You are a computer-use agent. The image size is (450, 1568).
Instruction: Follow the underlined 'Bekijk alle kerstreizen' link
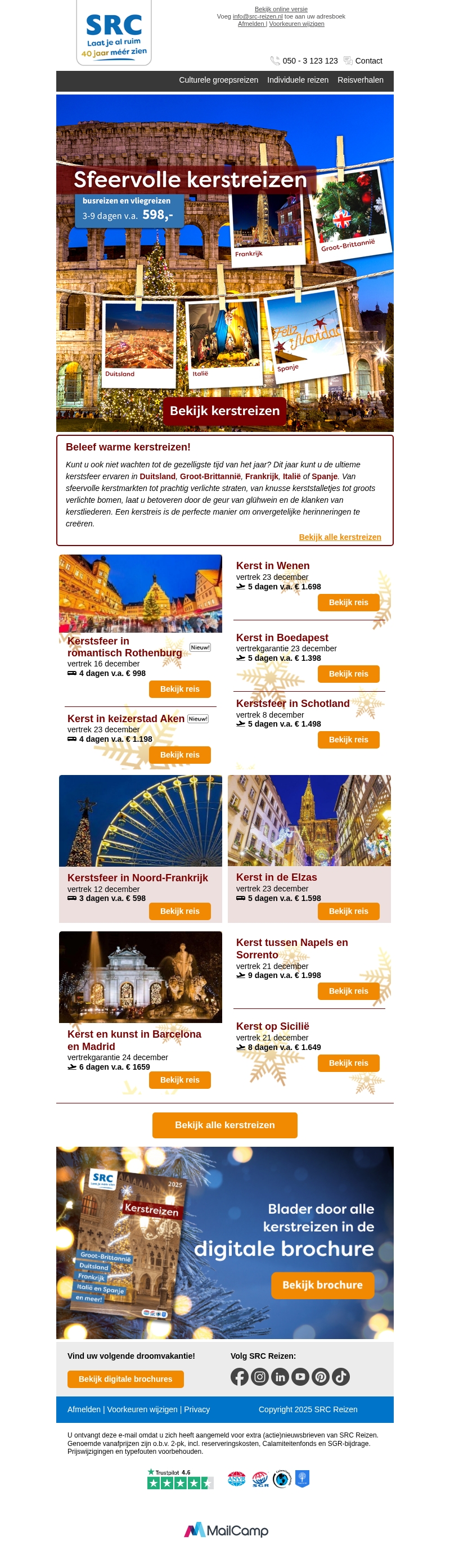point(339,537)
